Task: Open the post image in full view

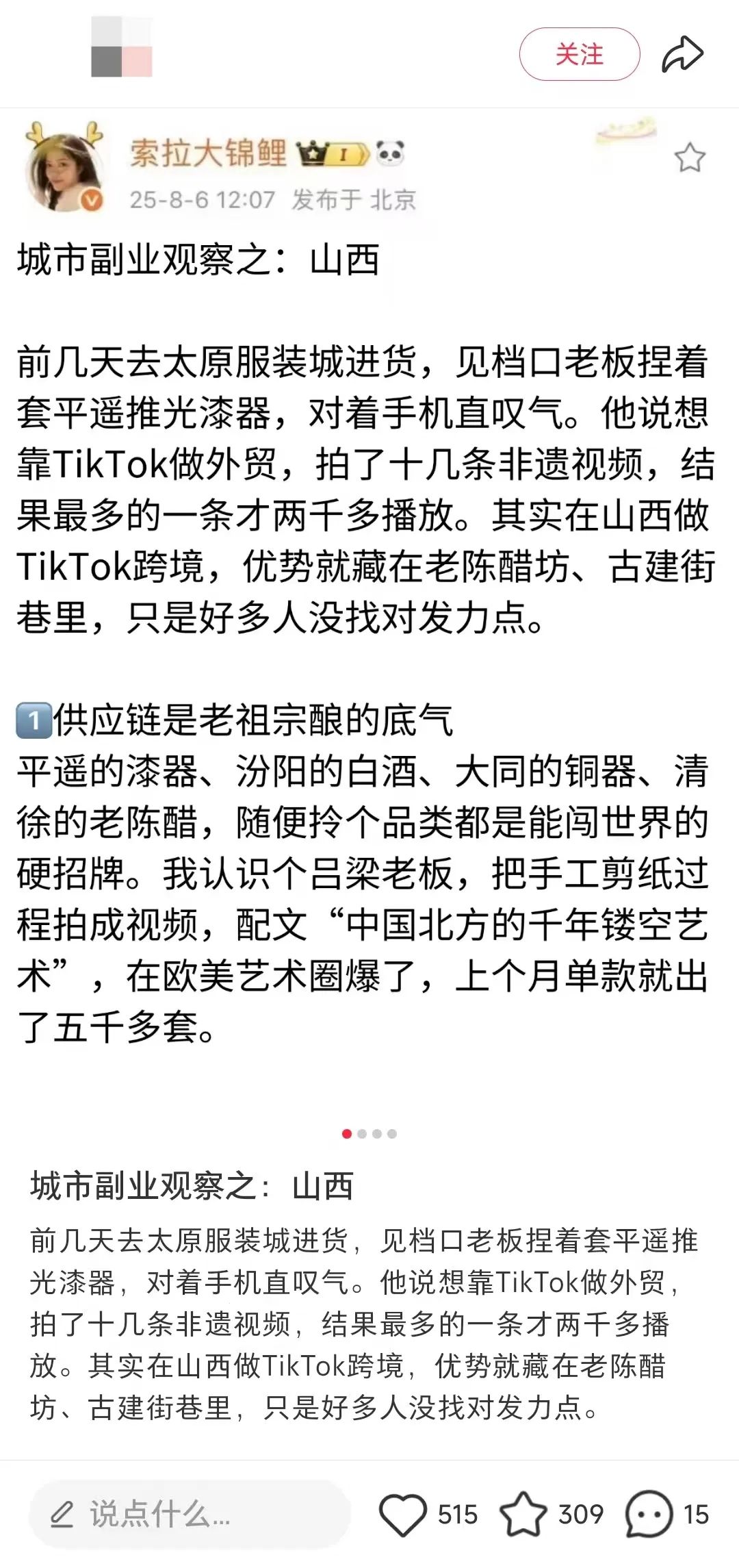Action: click(x=369, y=609)
